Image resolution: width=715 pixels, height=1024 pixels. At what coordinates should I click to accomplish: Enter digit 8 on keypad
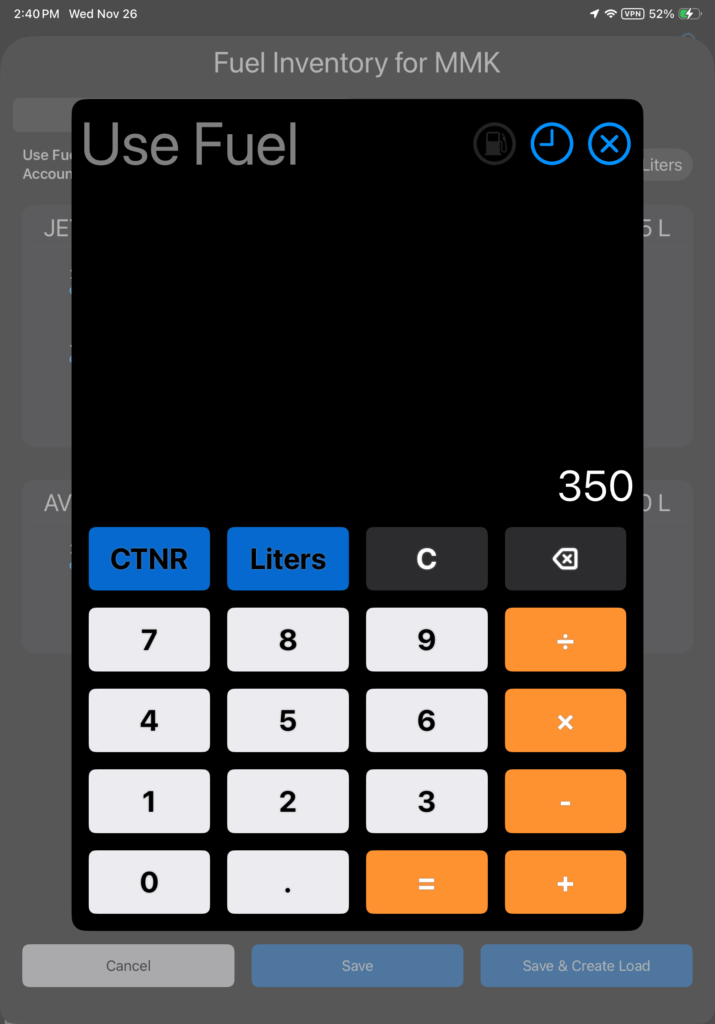pyautogui.click(x=288, y=640)
